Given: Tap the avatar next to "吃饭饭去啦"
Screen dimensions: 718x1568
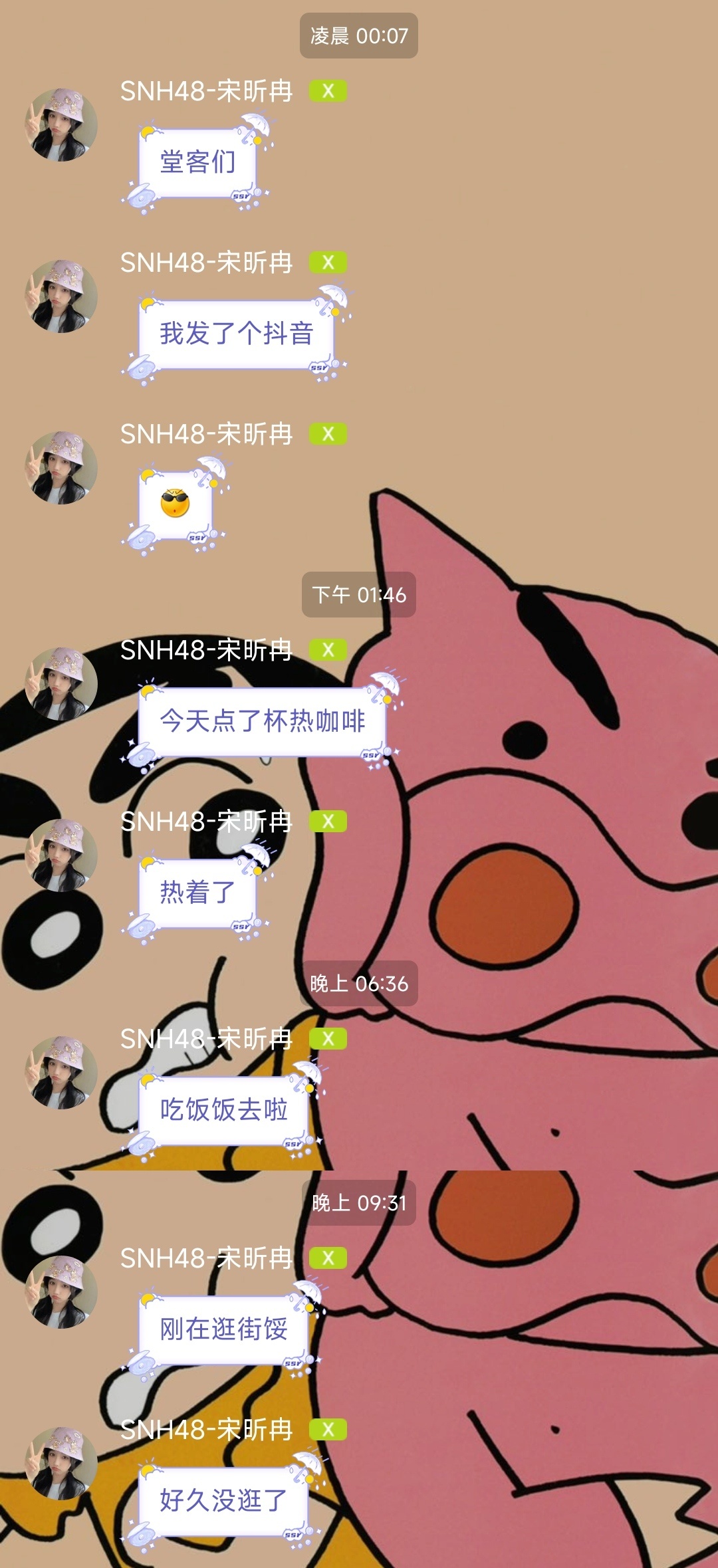Looking at the screenshot, I should click(x=61, y=1072).
